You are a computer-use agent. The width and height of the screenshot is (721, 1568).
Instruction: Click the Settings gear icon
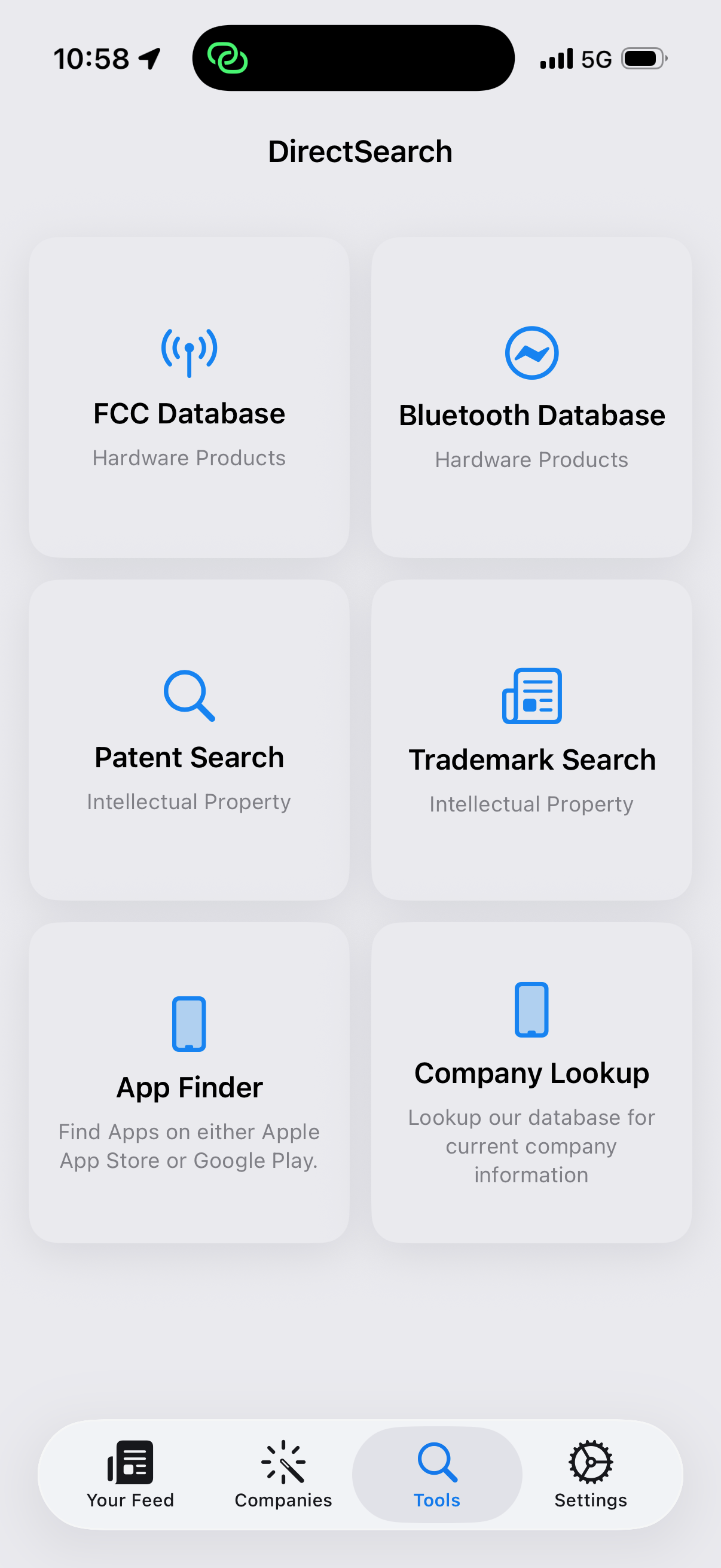click(589, 1462)
